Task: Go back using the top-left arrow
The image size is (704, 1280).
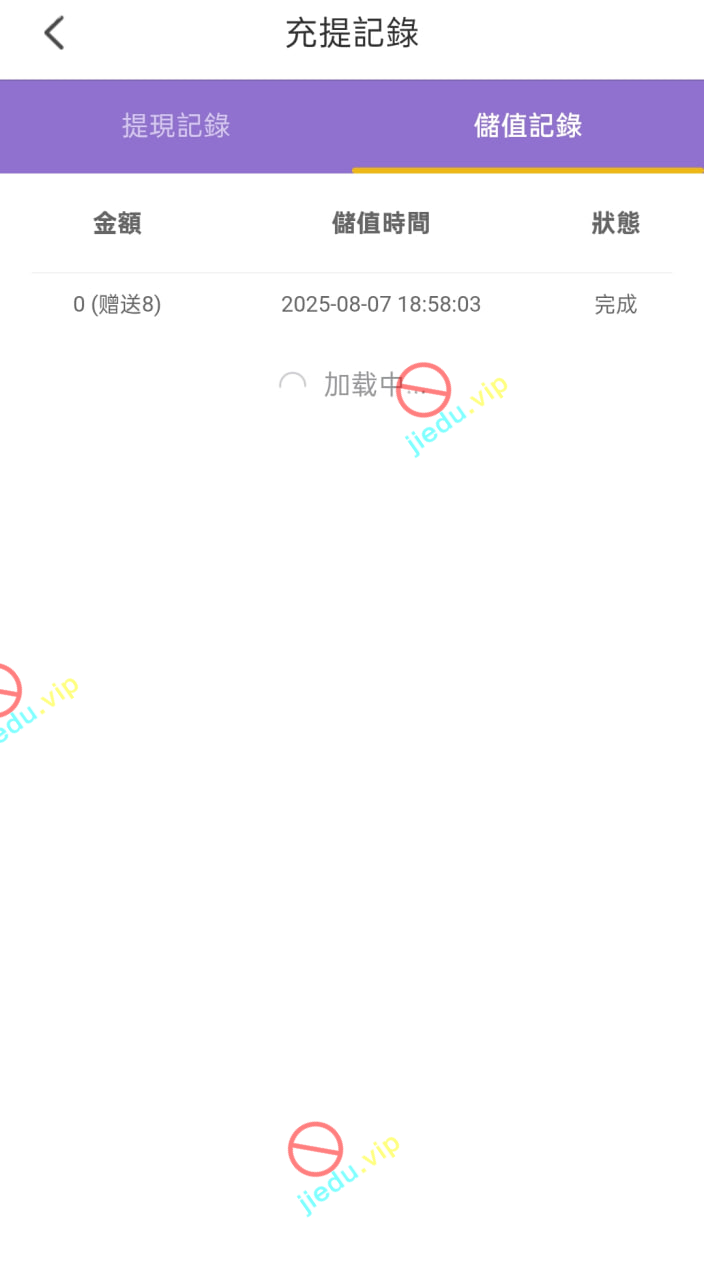Action: [x=54, y=34]
